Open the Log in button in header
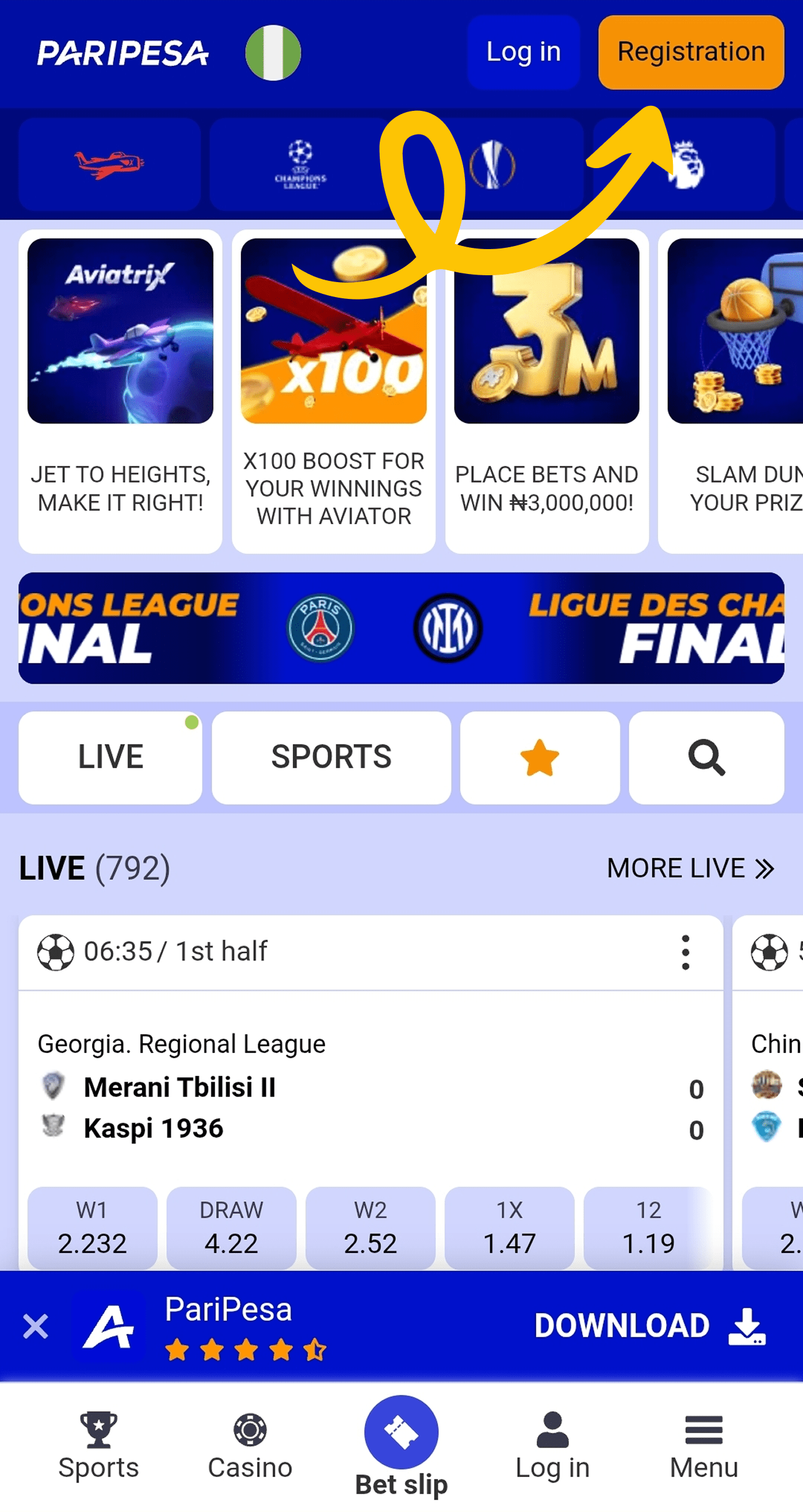Viewport: 803px width, 1512px height. [523, 52]
